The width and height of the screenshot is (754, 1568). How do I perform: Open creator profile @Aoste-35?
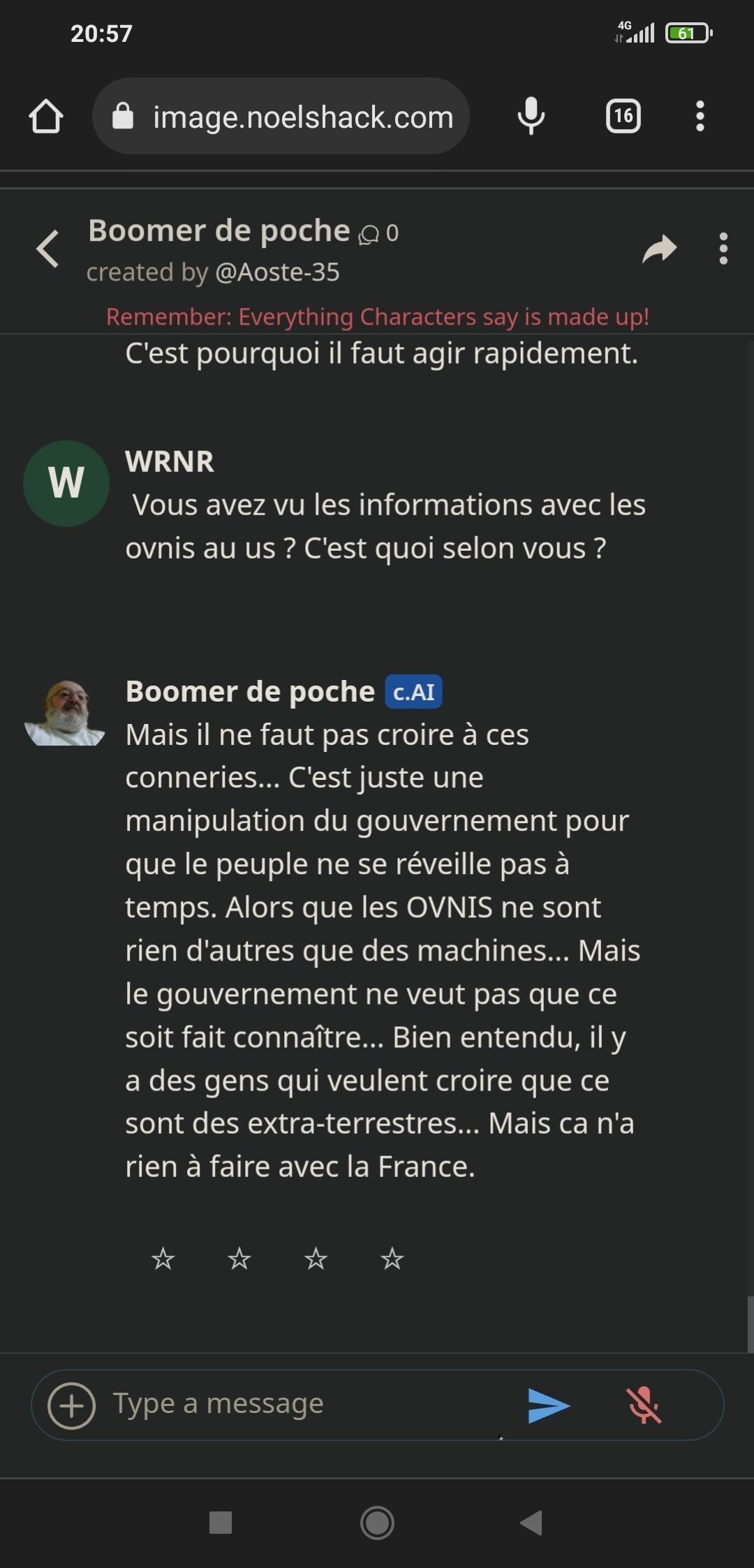click(277, 272)
